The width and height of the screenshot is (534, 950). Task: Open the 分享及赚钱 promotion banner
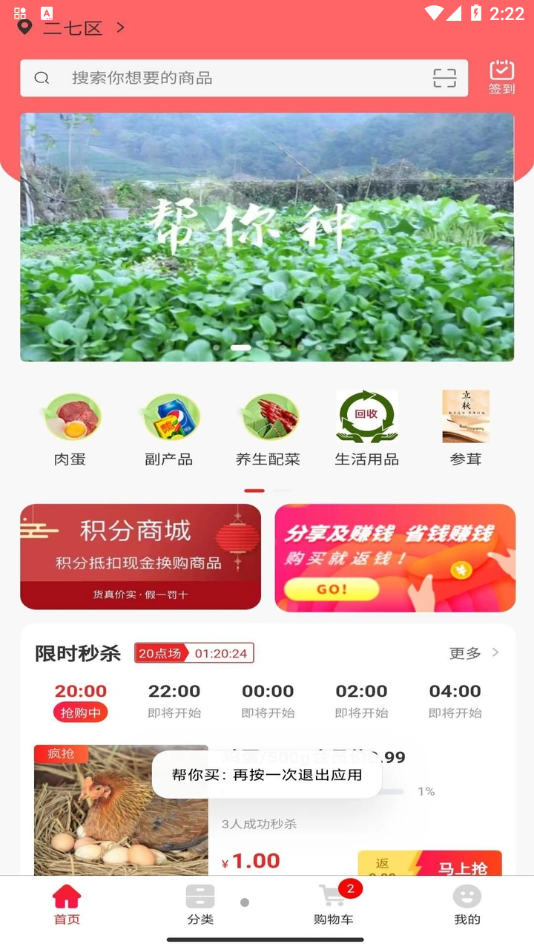[x=395, y=558]
